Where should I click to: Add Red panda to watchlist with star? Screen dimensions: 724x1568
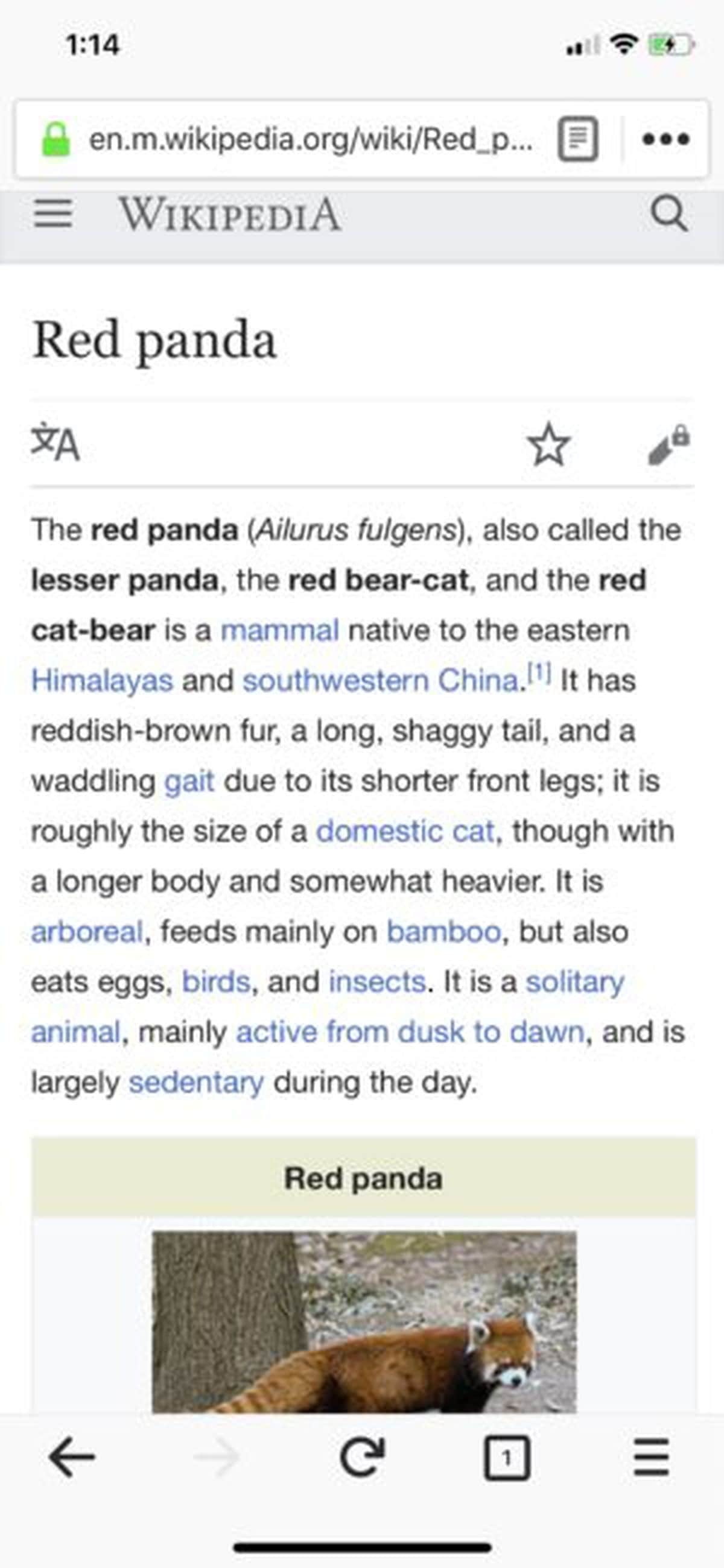(x=548, y=444)
